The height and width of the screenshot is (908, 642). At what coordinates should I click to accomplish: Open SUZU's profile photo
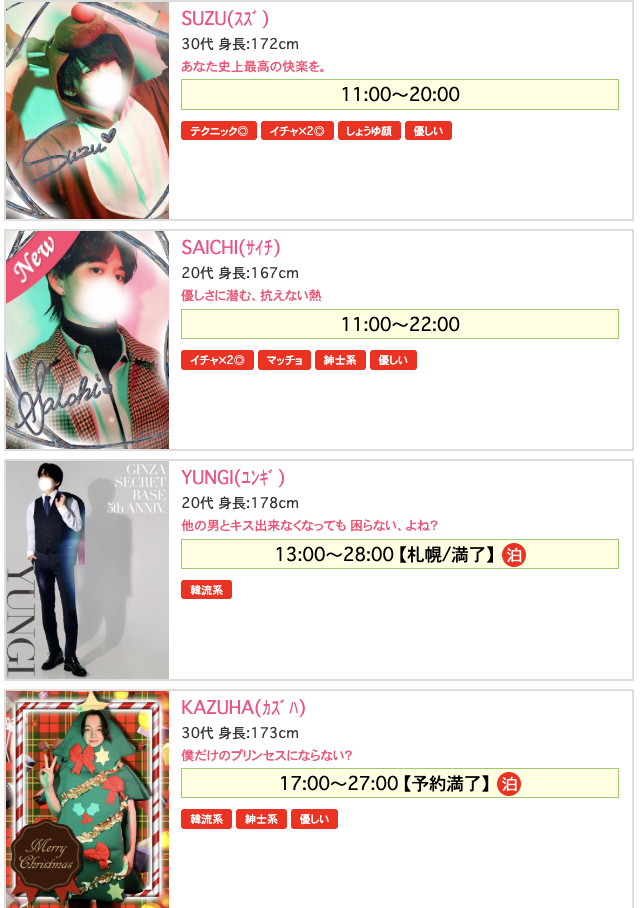87,111
